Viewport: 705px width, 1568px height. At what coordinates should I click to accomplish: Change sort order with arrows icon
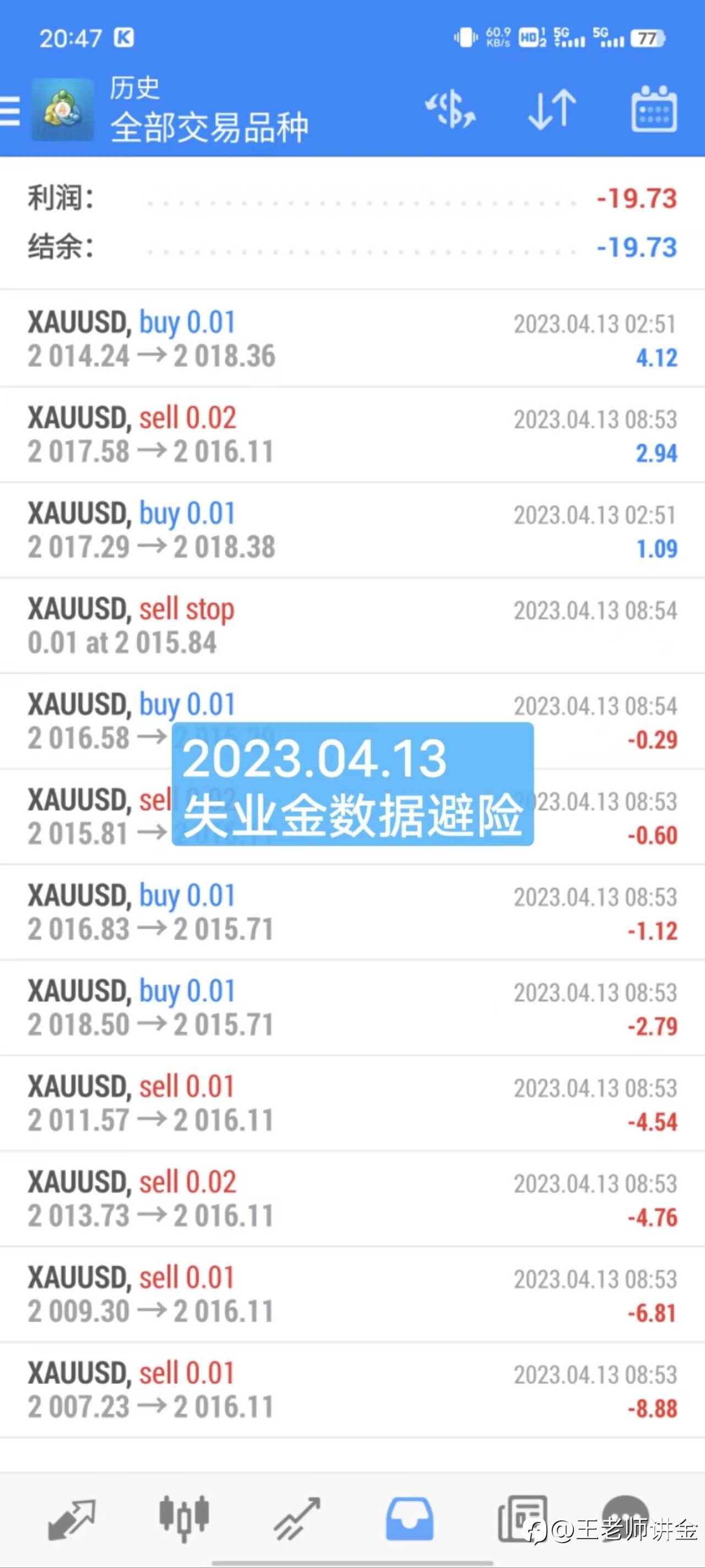(552, 110)
